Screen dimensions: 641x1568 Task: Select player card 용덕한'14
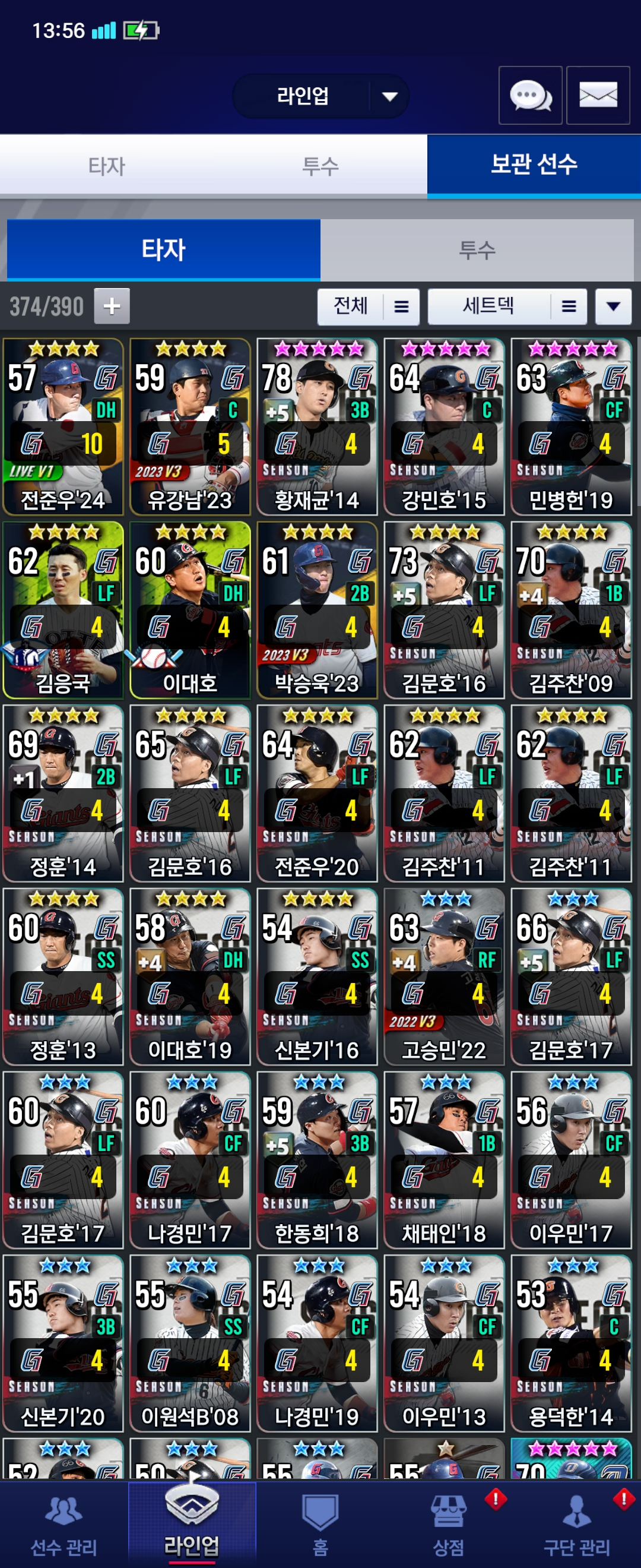(570, 1343)
